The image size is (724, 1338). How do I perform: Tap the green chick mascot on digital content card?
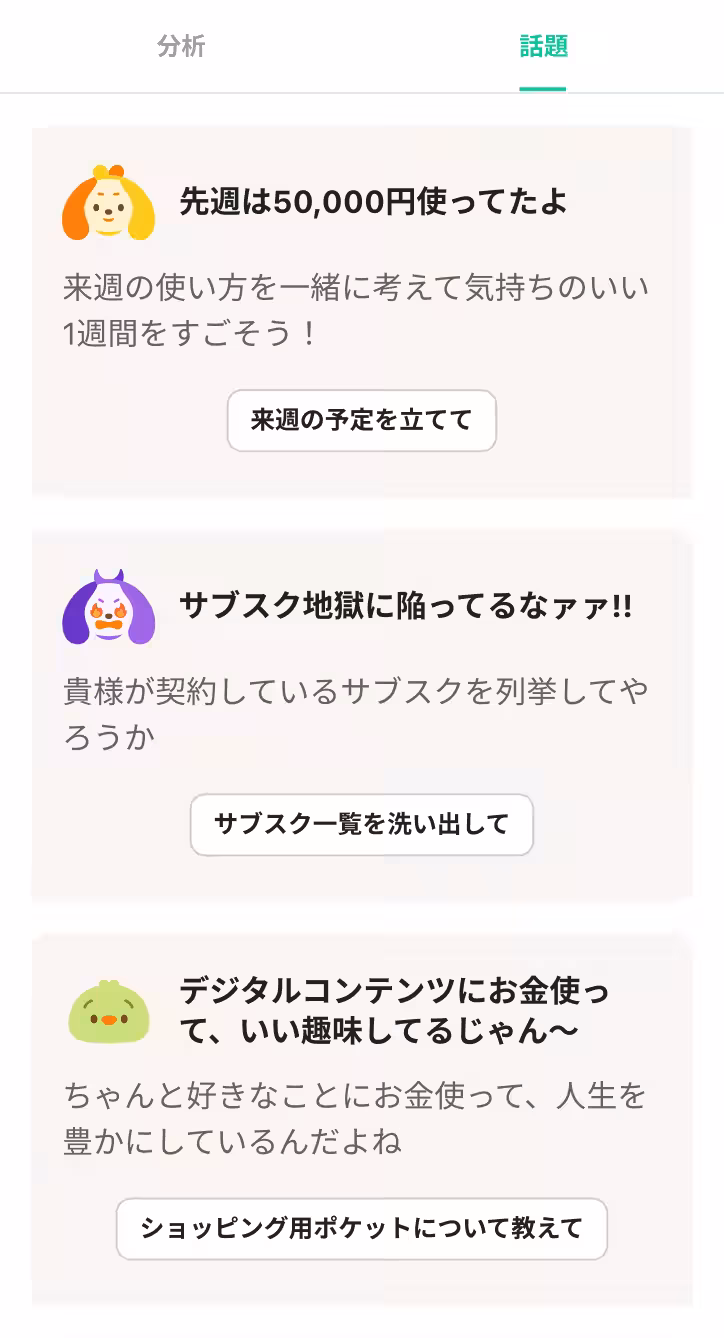(x=109, y=1010)
